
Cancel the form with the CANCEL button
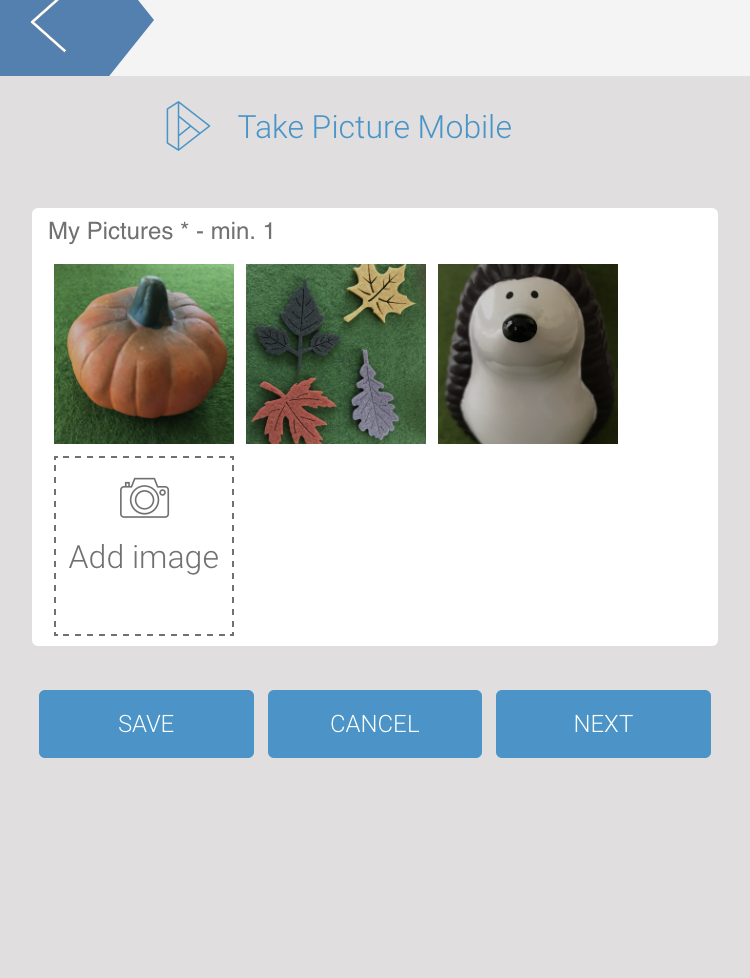(374, 723)
